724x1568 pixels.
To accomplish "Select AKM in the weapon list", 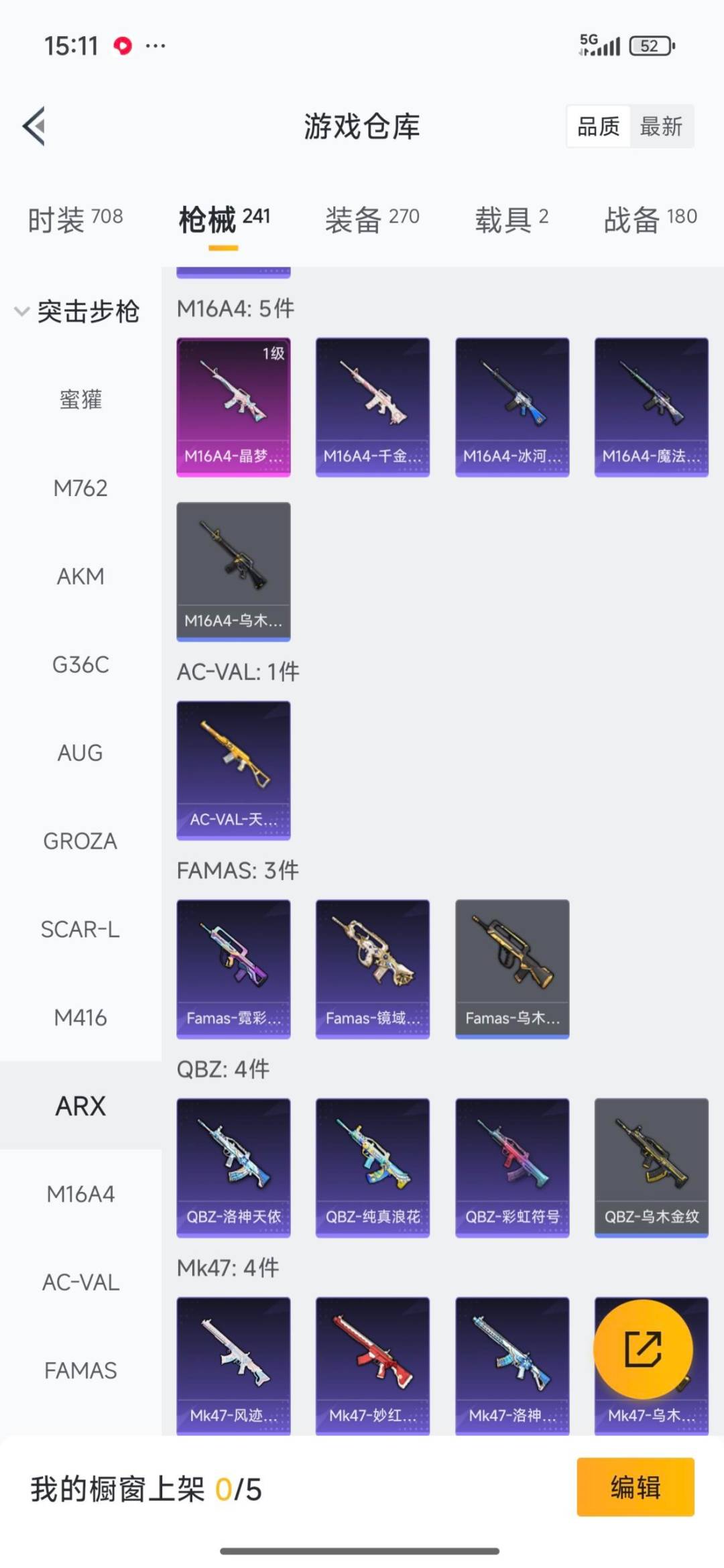I will (x=80, y=577).
